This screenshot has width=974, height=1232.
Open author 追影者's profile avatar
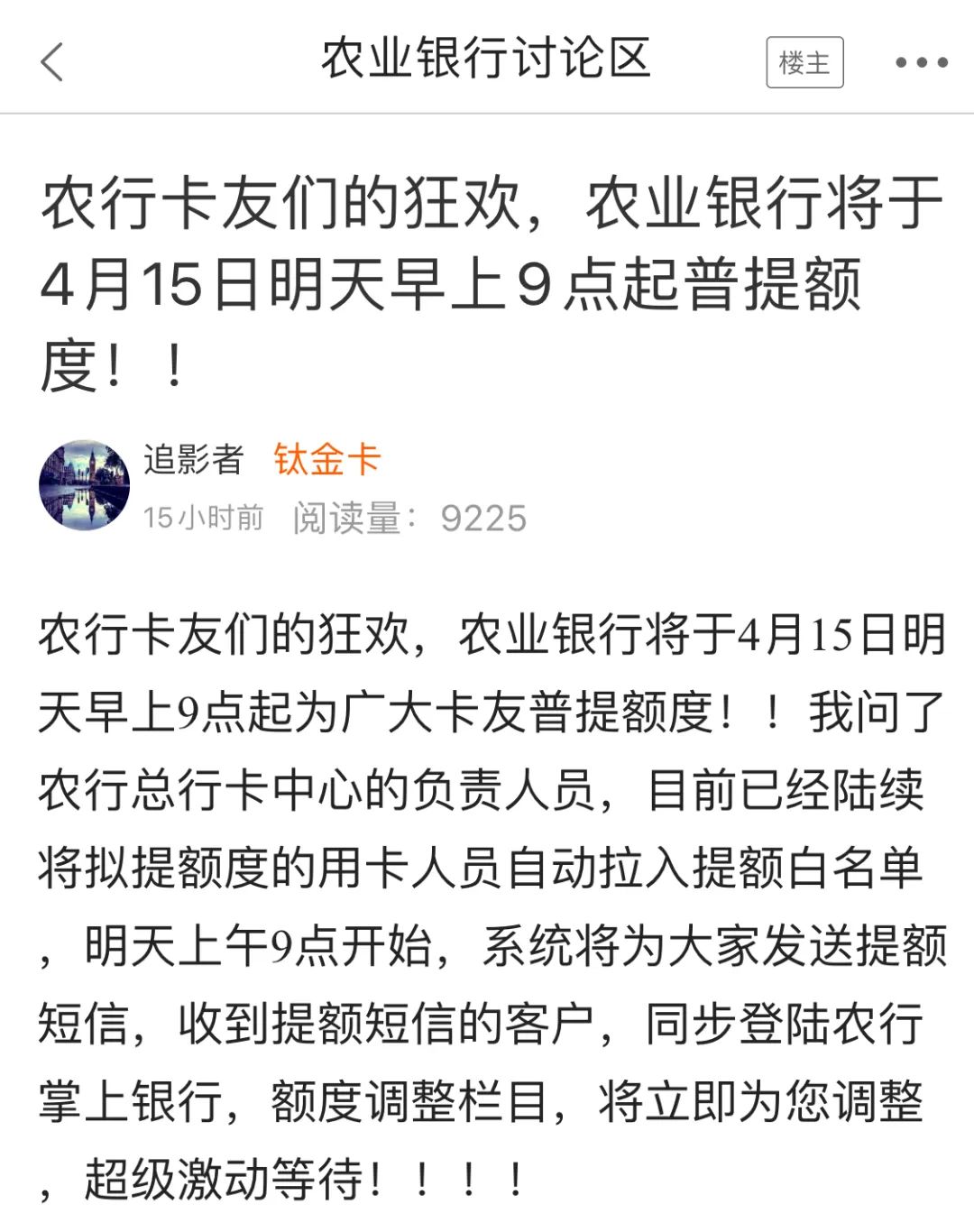[84, 485]
